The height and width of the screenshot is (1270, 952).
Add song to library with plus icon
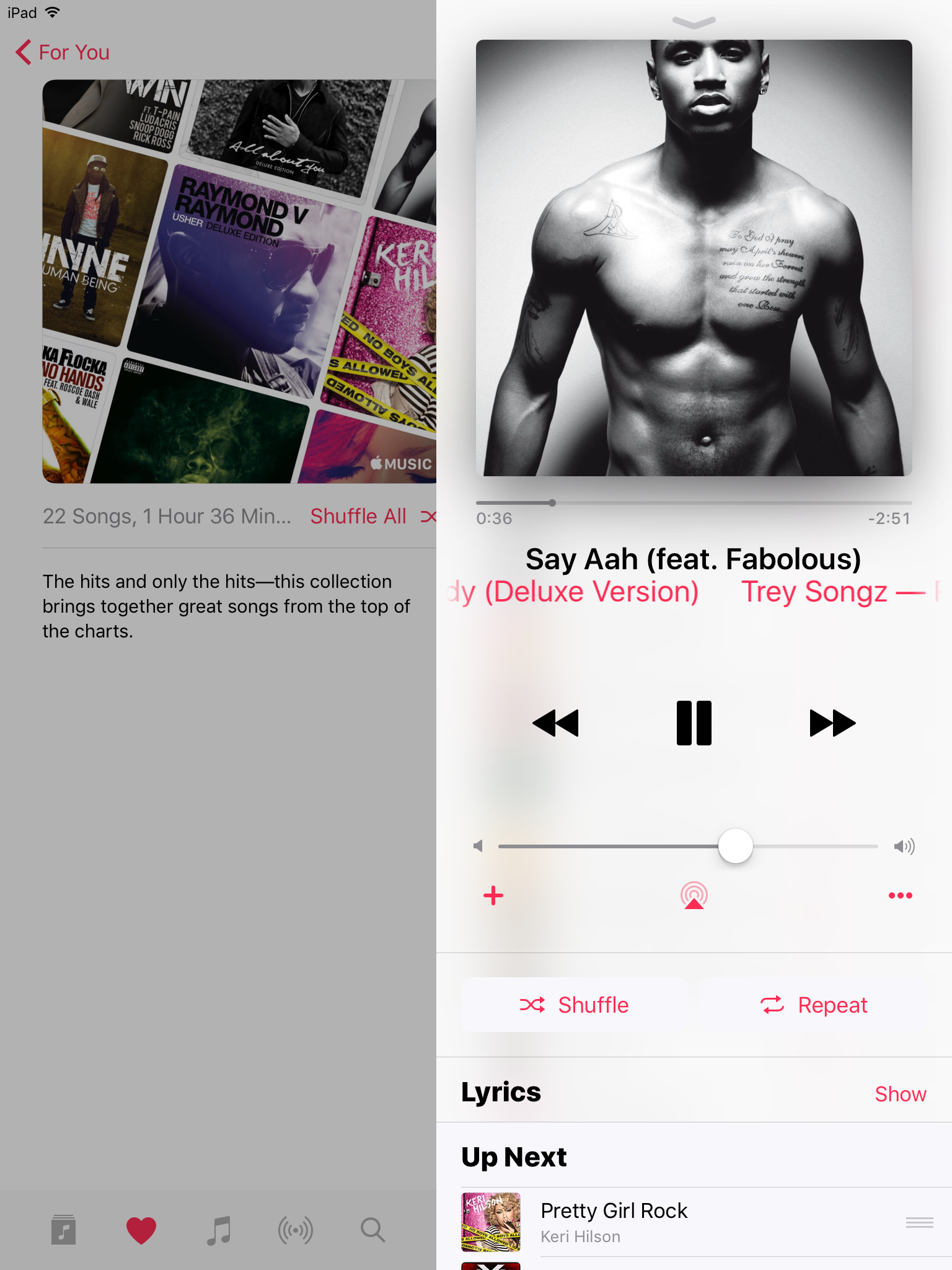point(493,895)
